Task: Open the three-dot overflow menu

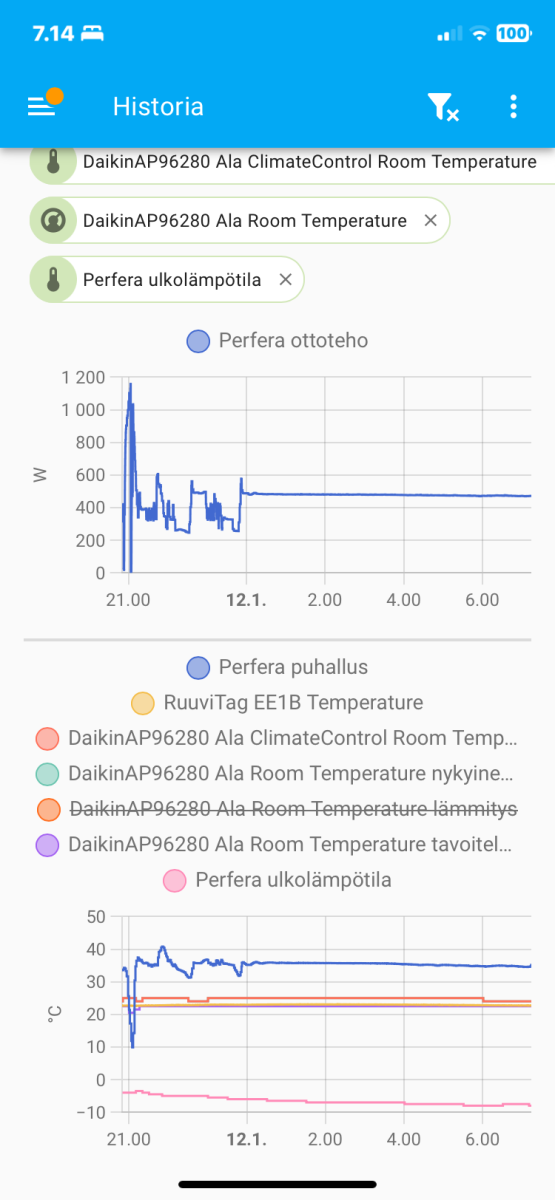Action: point(513,106)
